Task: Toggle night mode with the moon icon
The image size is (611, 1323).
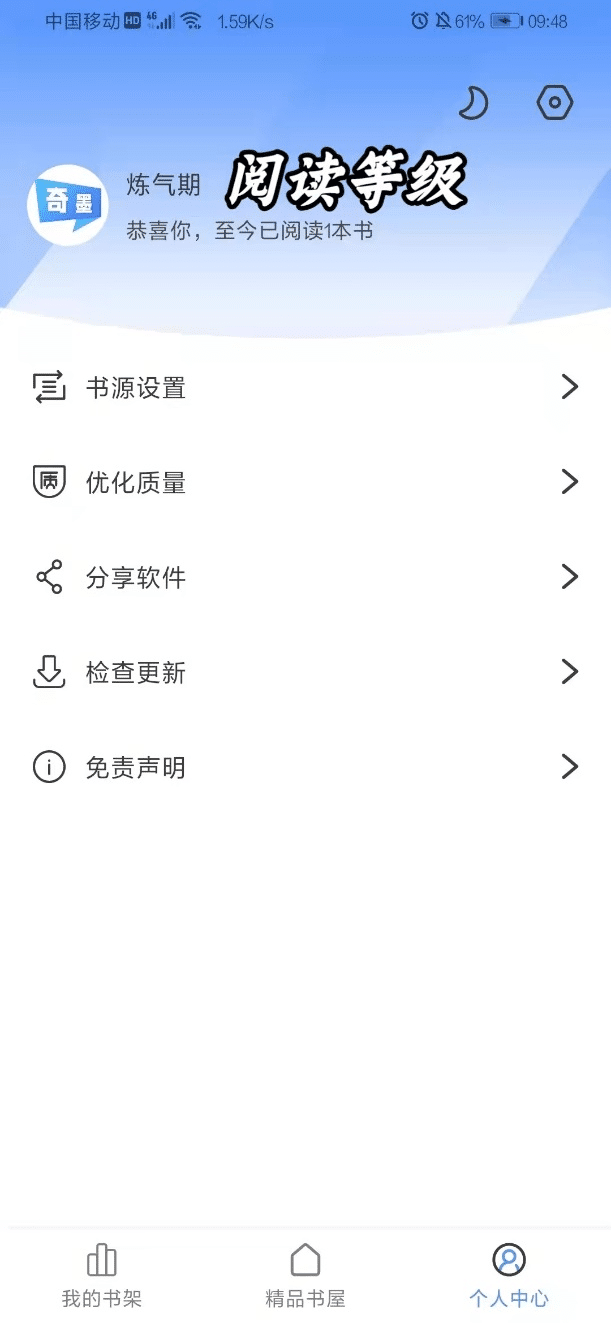Action: [474, 103]
